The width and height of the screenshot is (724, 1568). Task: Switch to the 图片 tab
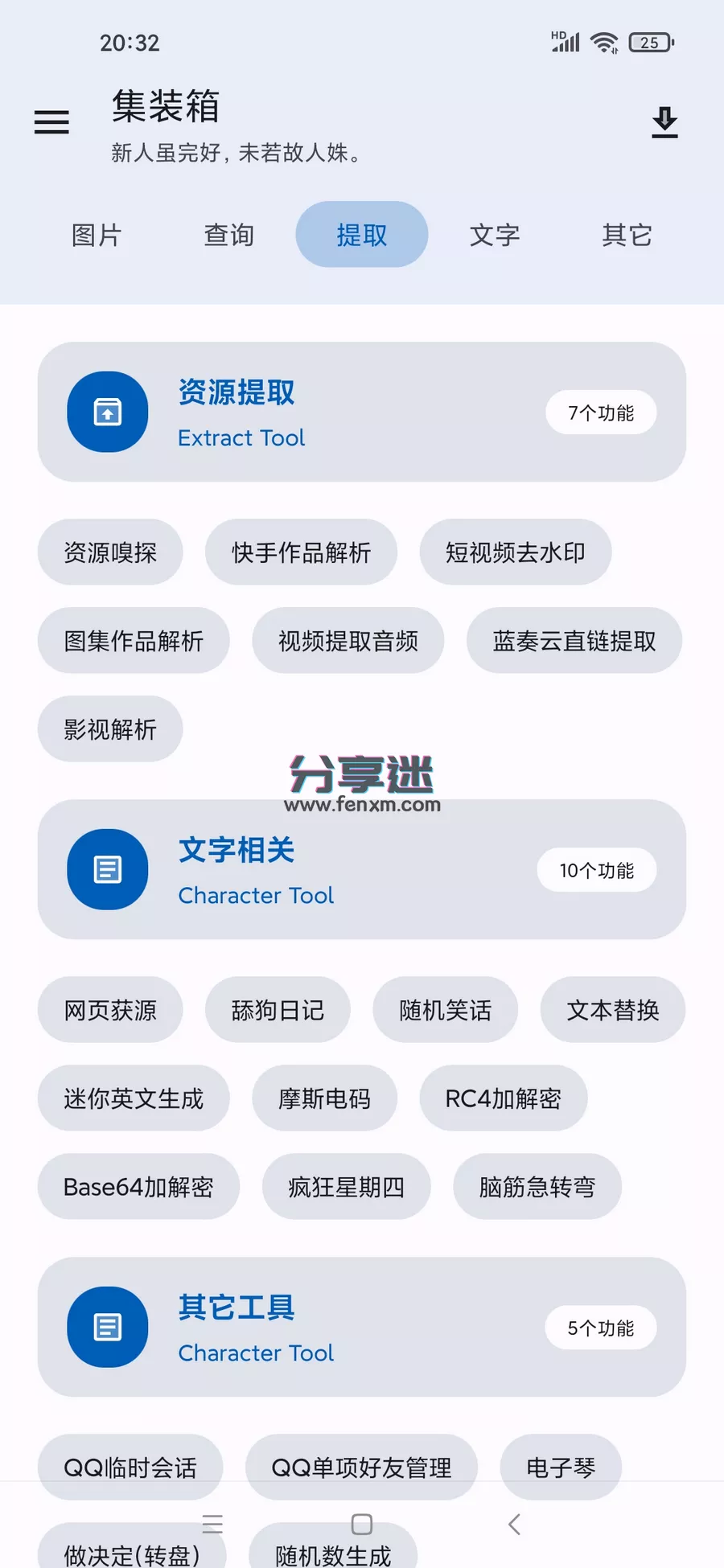(97, 235)
